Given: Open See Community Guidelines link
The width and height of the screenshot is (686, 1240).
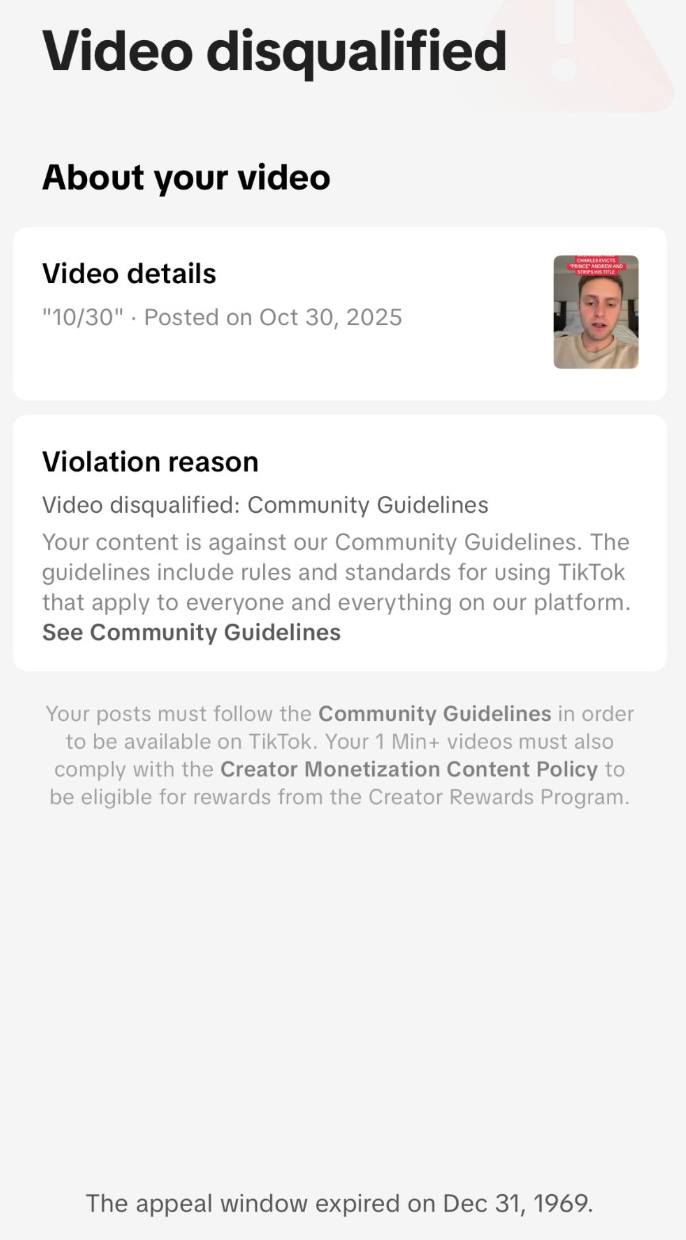Looking at the screenshot, I should click(191, 632).
